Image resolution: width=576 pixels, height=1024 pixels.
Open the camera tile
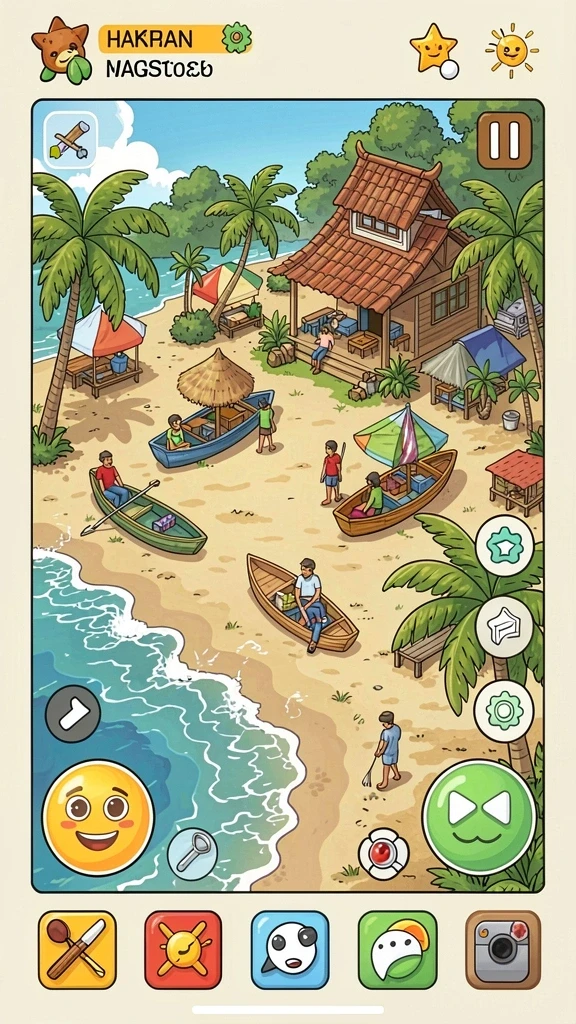[503, 950]
